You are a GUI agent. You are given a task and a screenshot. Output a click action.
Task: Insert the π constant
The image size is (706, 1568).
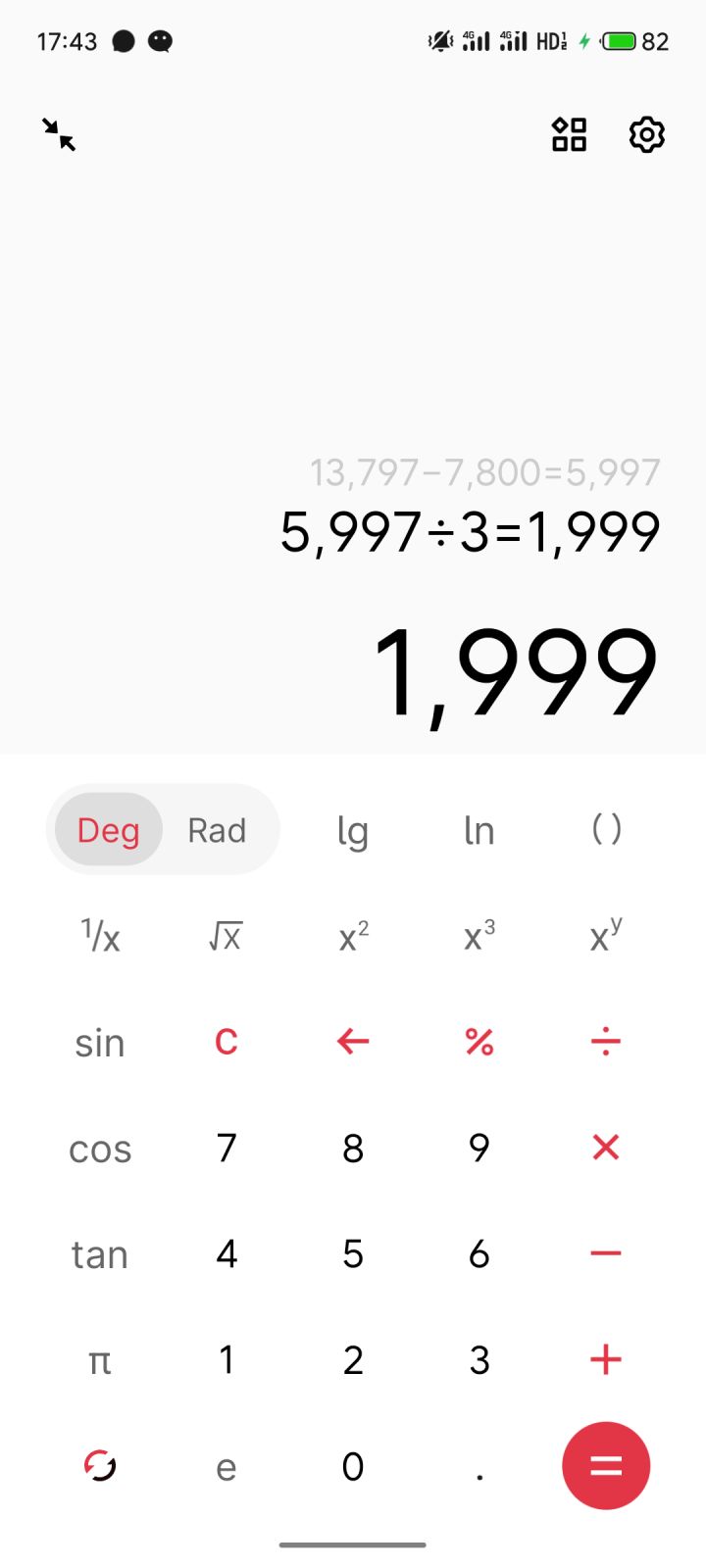[99, 1359]
